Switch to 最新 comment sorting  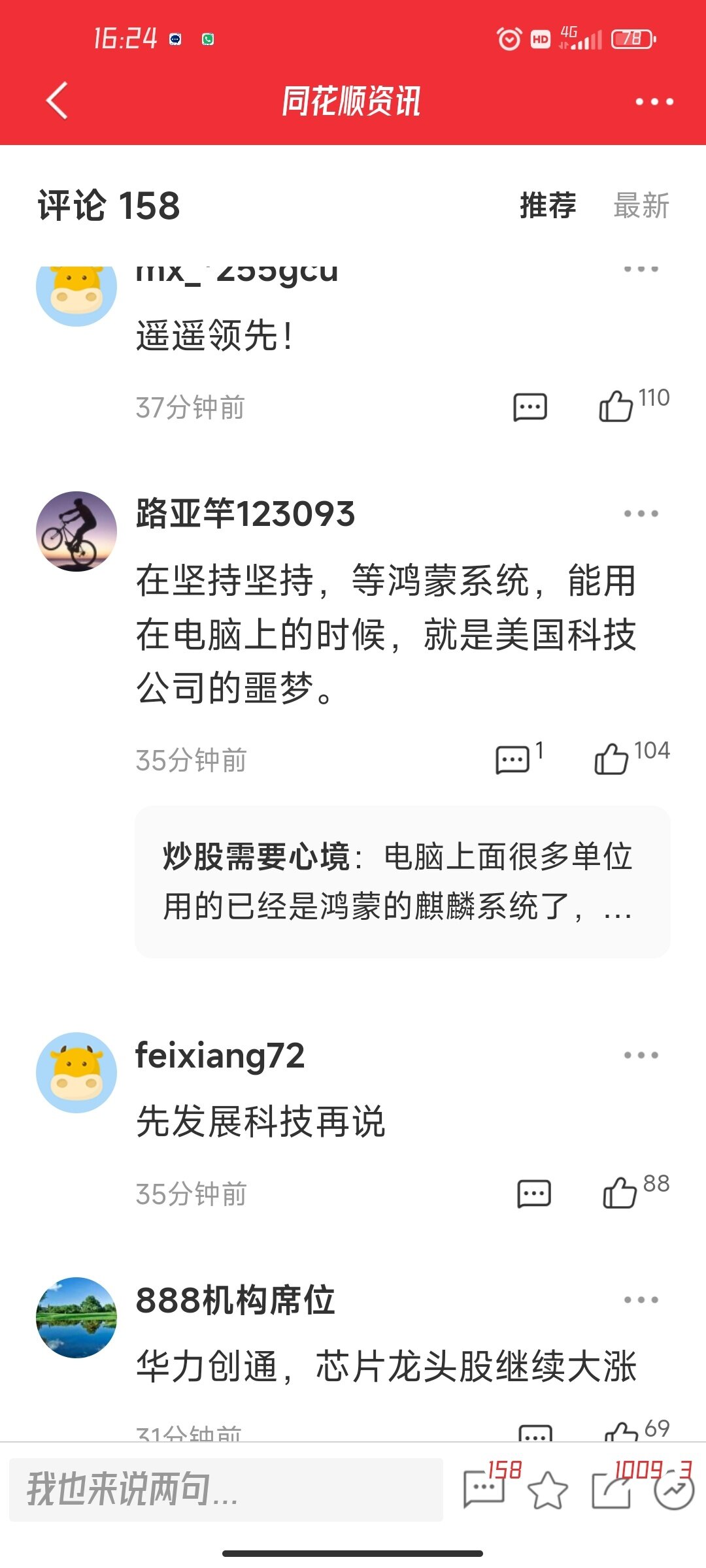641,205
